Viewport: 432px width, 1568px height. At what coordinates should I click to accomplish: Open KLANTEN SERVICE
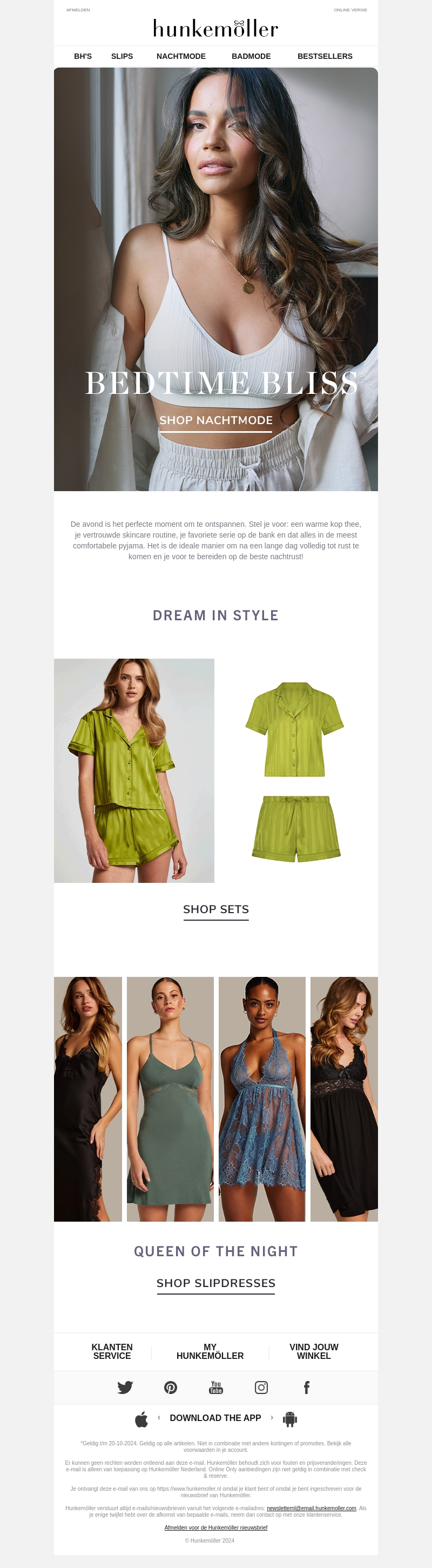[x=112, y=1351]
